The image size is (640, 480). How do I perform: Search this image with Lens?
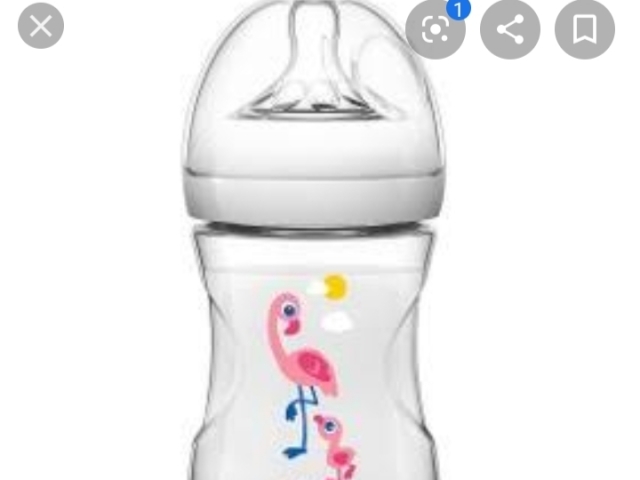click(435, 30)
